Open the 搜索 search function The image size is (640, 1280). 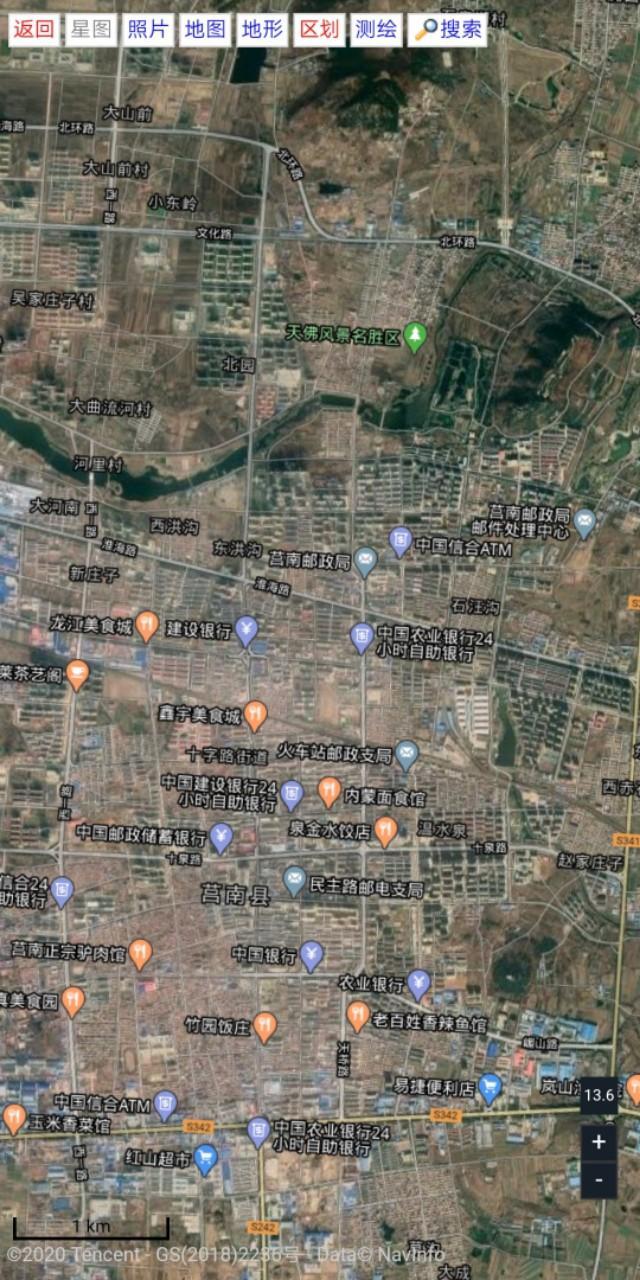click(x=448, y=30)
